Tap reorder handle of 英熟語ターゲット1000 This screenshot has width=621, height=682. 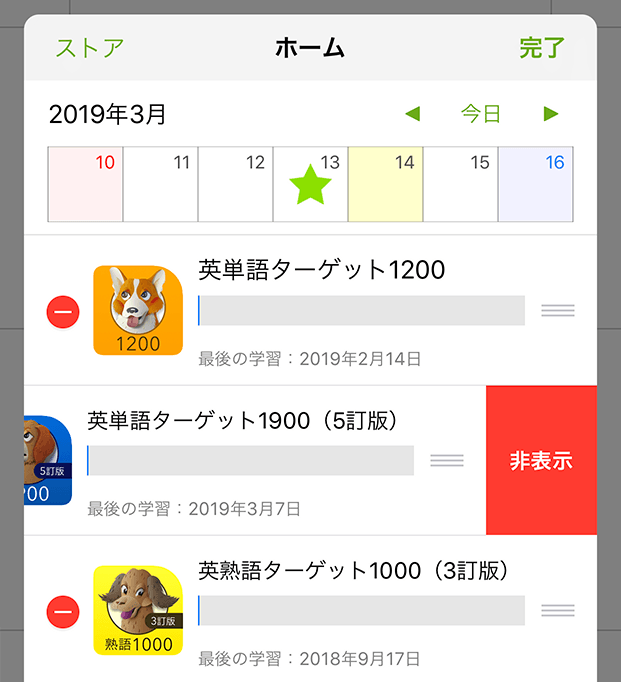pos(557,610)
